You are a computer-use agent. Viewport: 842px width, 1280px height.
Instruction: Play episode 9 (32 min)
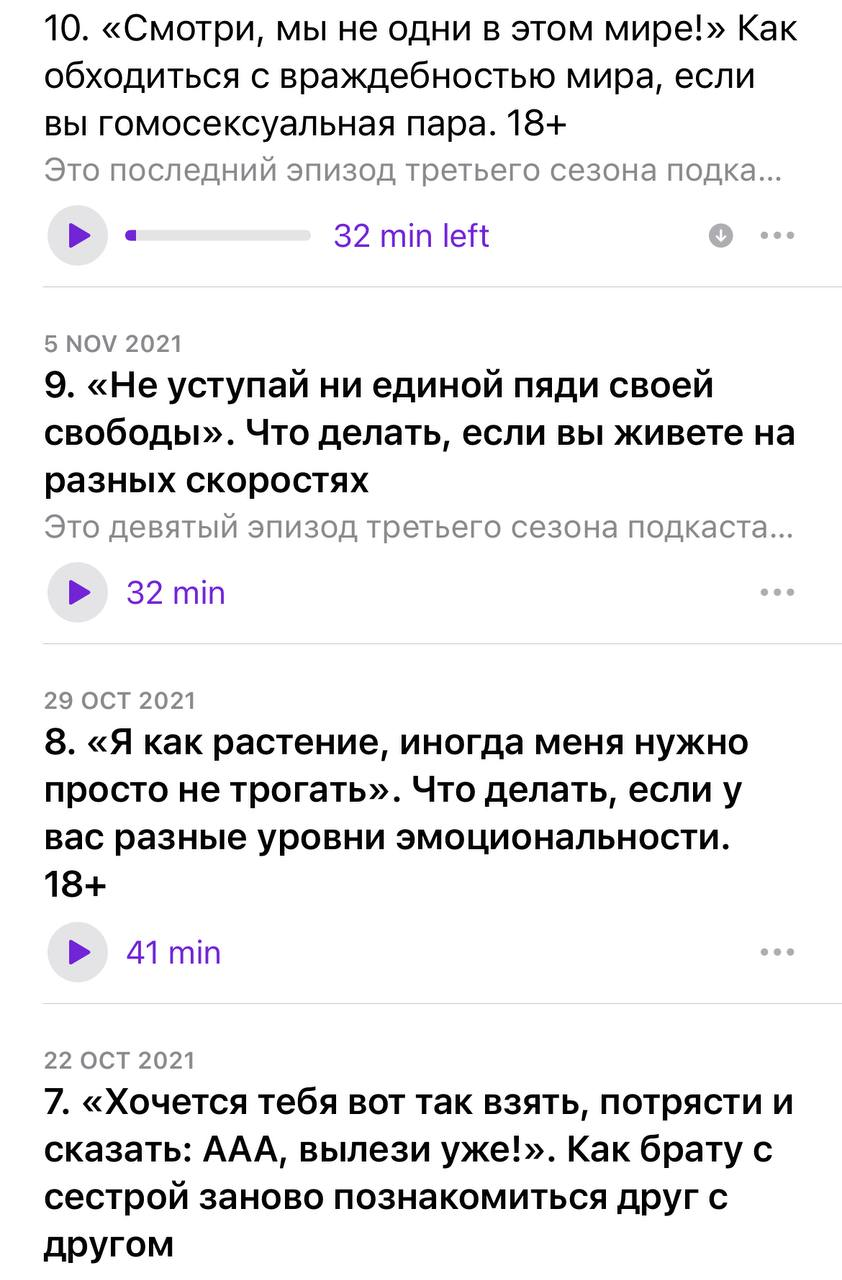click(x=78, y=592)
